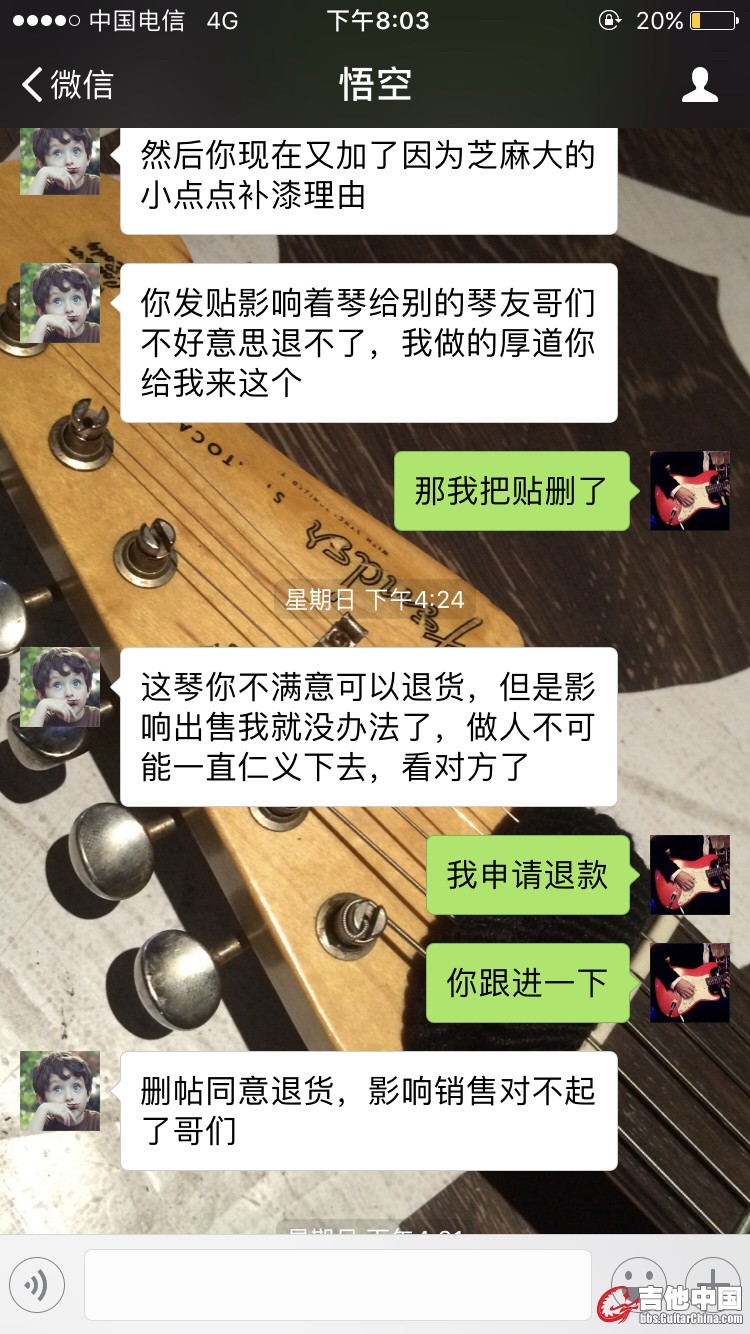Viewport: 750px width, 1334px height.
Task: Open my avatar beside the 你跟进一下 message
Action: [x=689, y=982]
